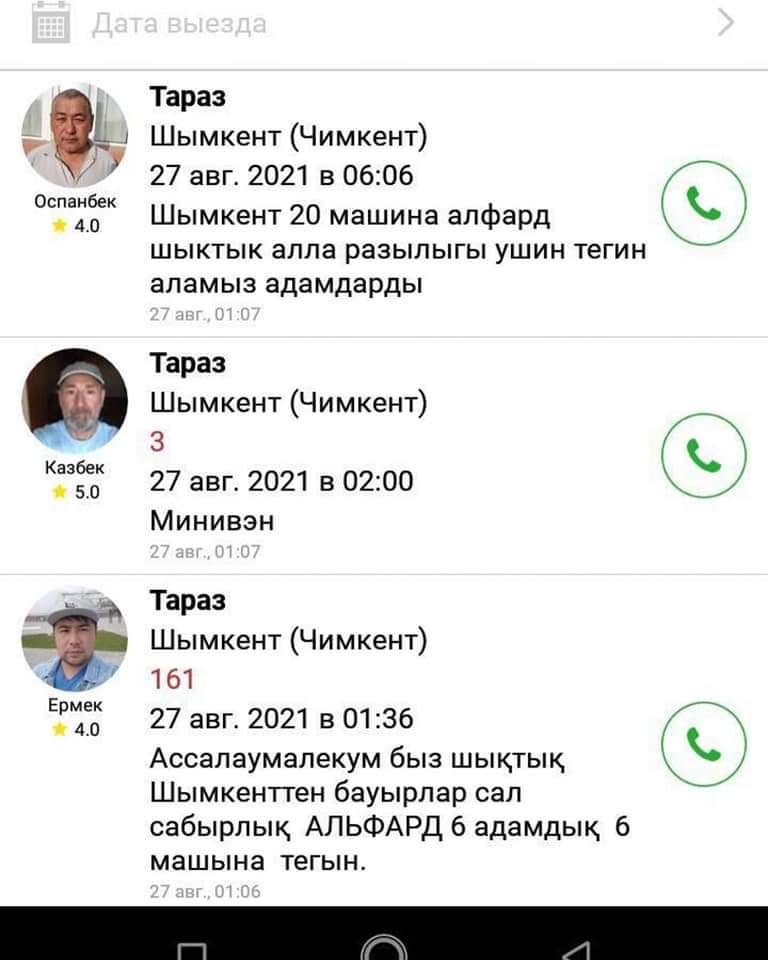This screenshot has width=768, height=960.
Task: View Казбек's profile photo
Action: (75, 401)
